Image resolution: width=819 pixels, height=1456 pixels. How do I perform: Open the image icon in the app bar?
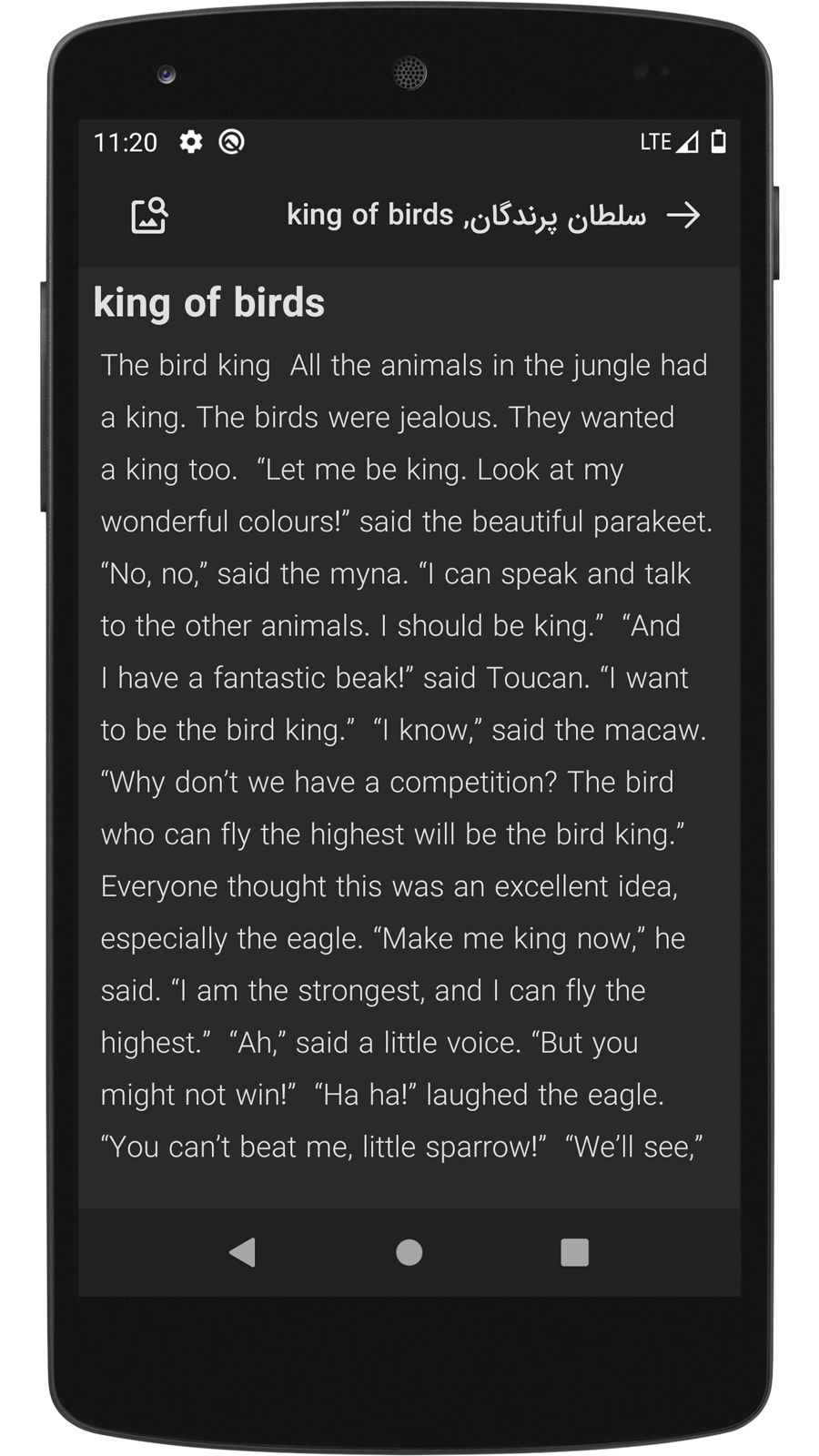(x=149, y=216)
